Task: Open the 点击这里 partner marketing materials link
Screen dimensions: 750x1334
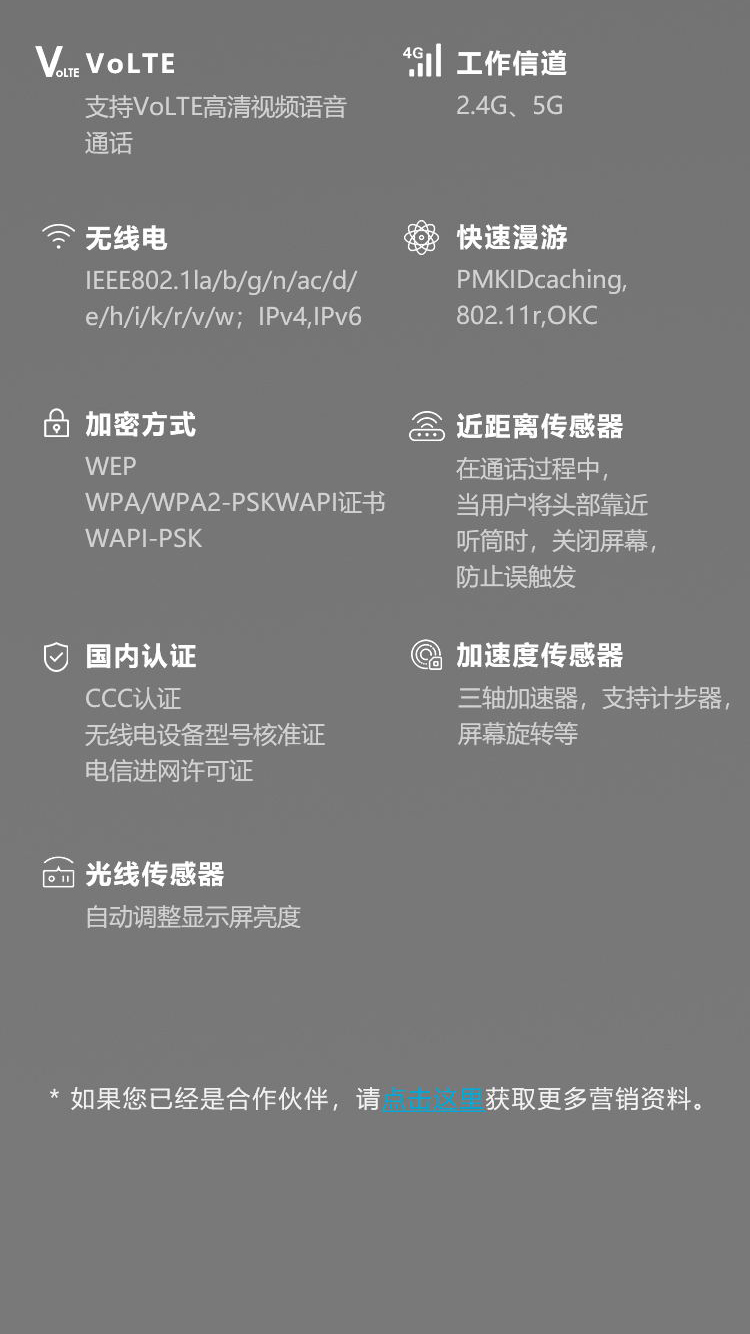Action: [433, 1099]
